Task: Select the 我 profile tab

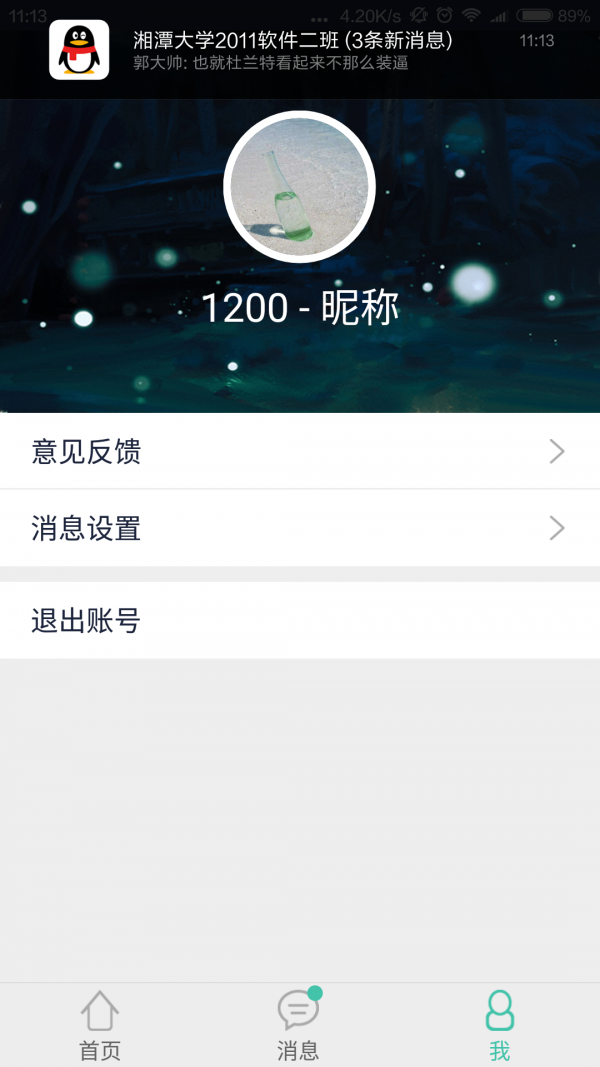Action: point(499,1025)
